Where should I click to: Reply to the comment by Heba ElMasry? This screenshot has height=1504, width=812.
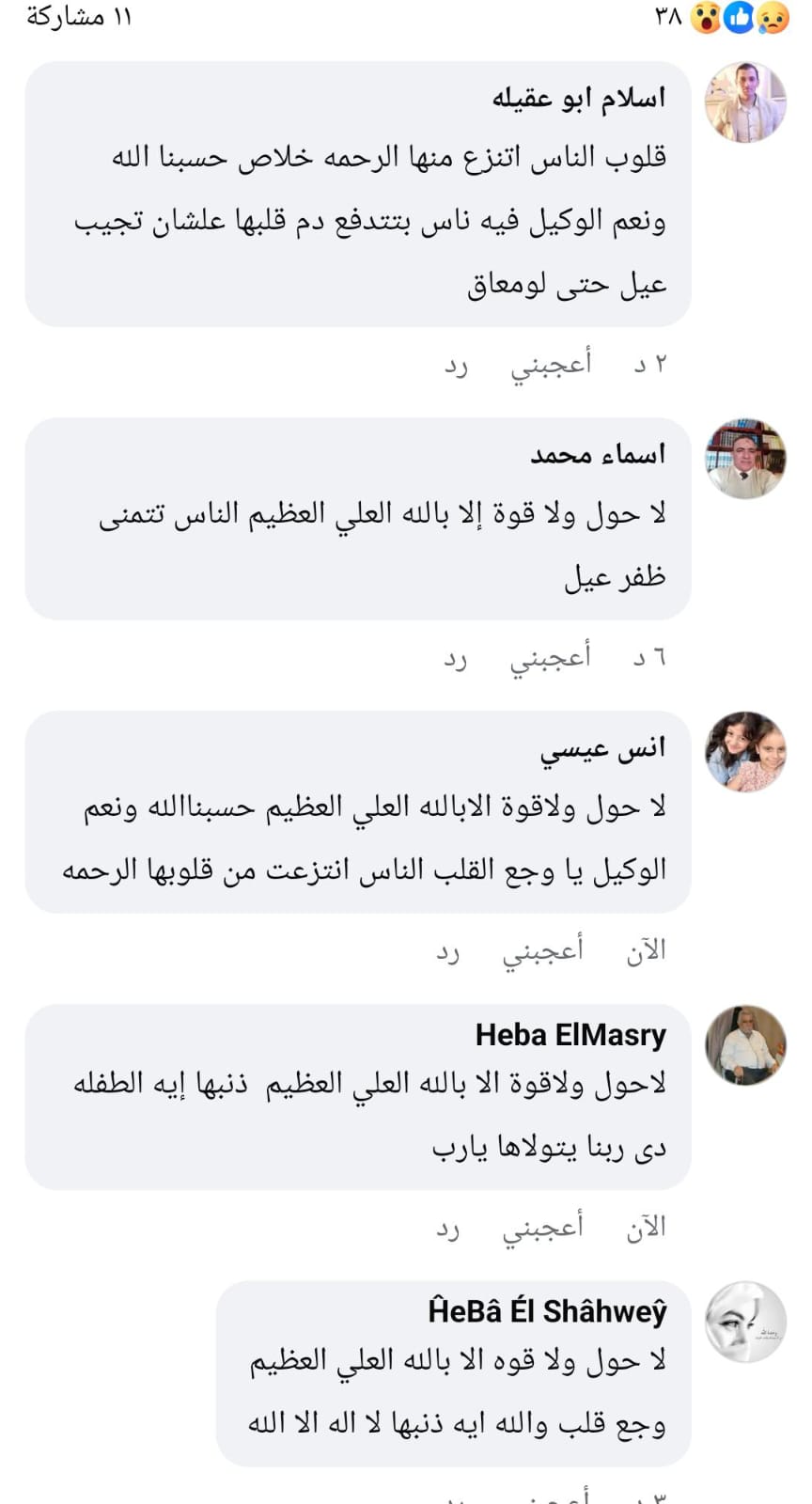[x=447, y=1228]
